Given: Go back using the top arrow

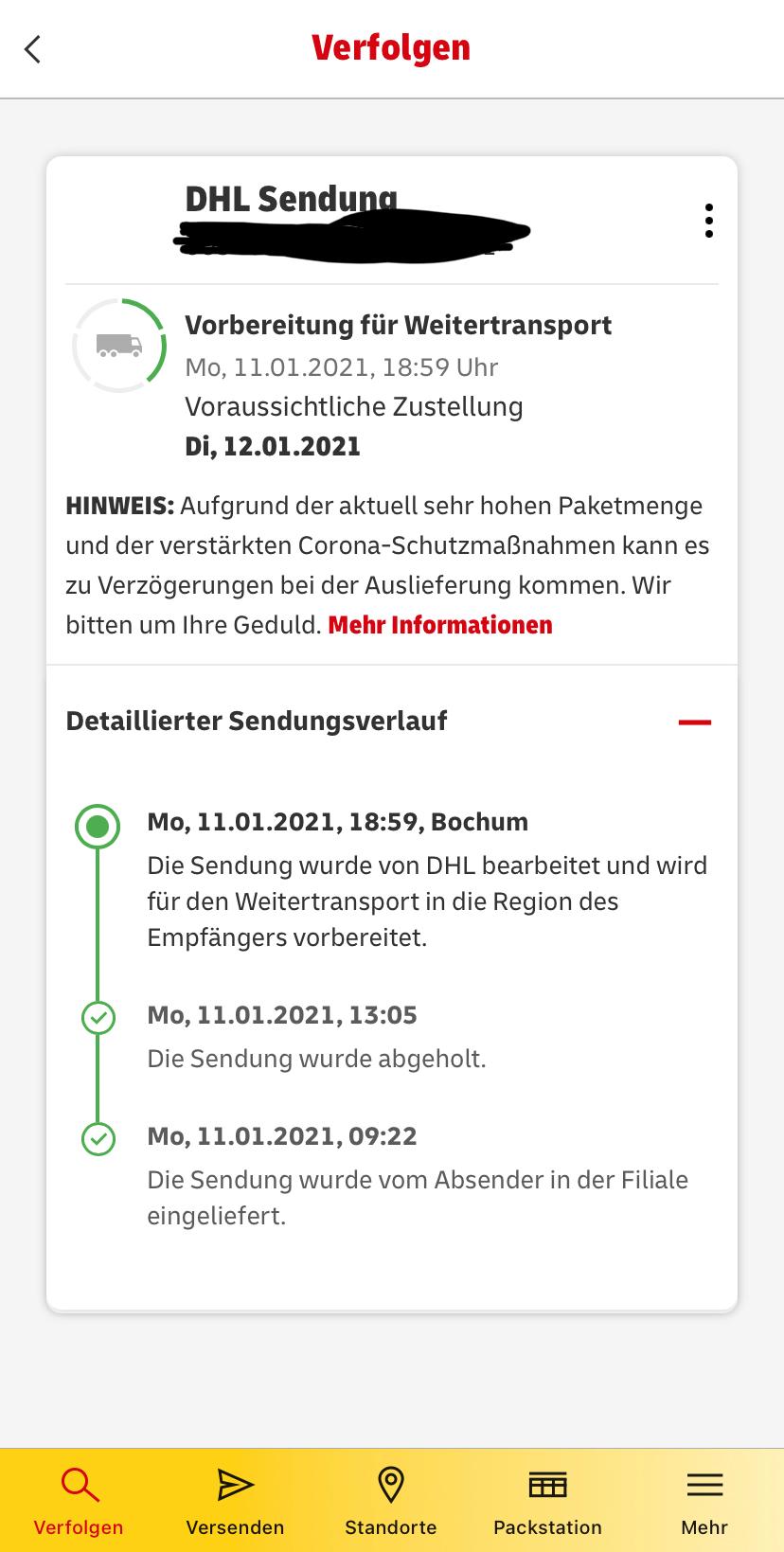Looking at the screenshot, I should point(33,49).
